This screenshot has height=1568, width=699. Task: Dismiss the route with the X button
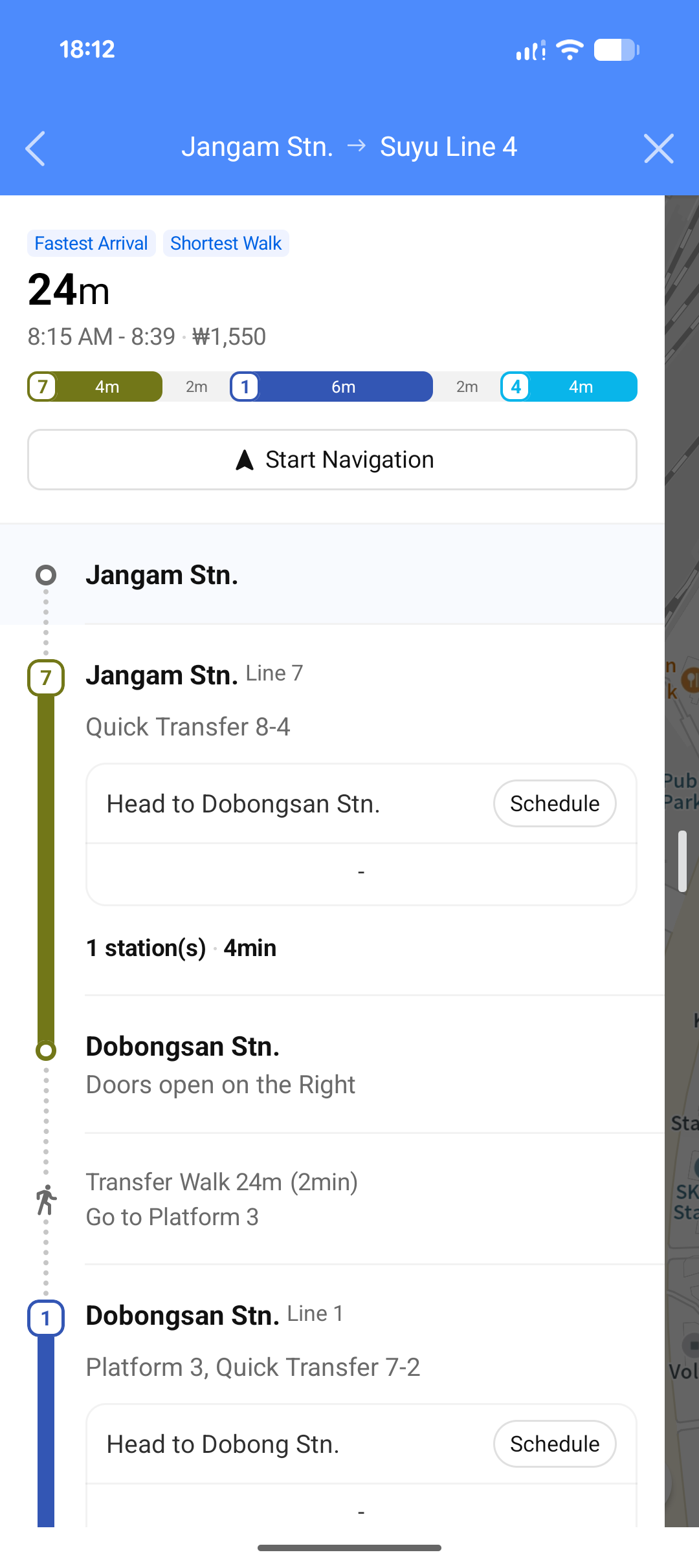659,148
